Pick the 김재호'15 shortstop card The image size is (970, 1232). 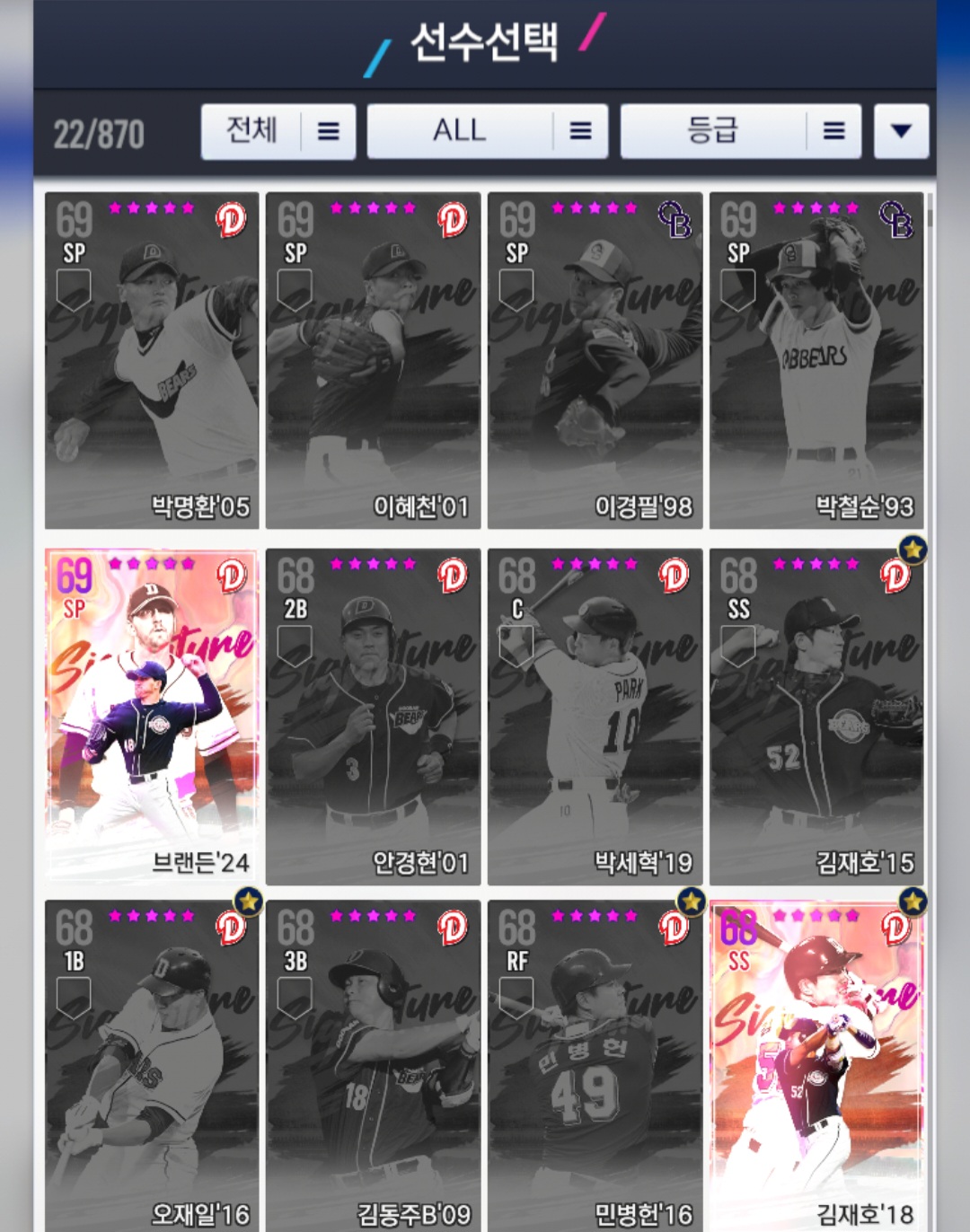pyautogui.click(x=816, y=716)
